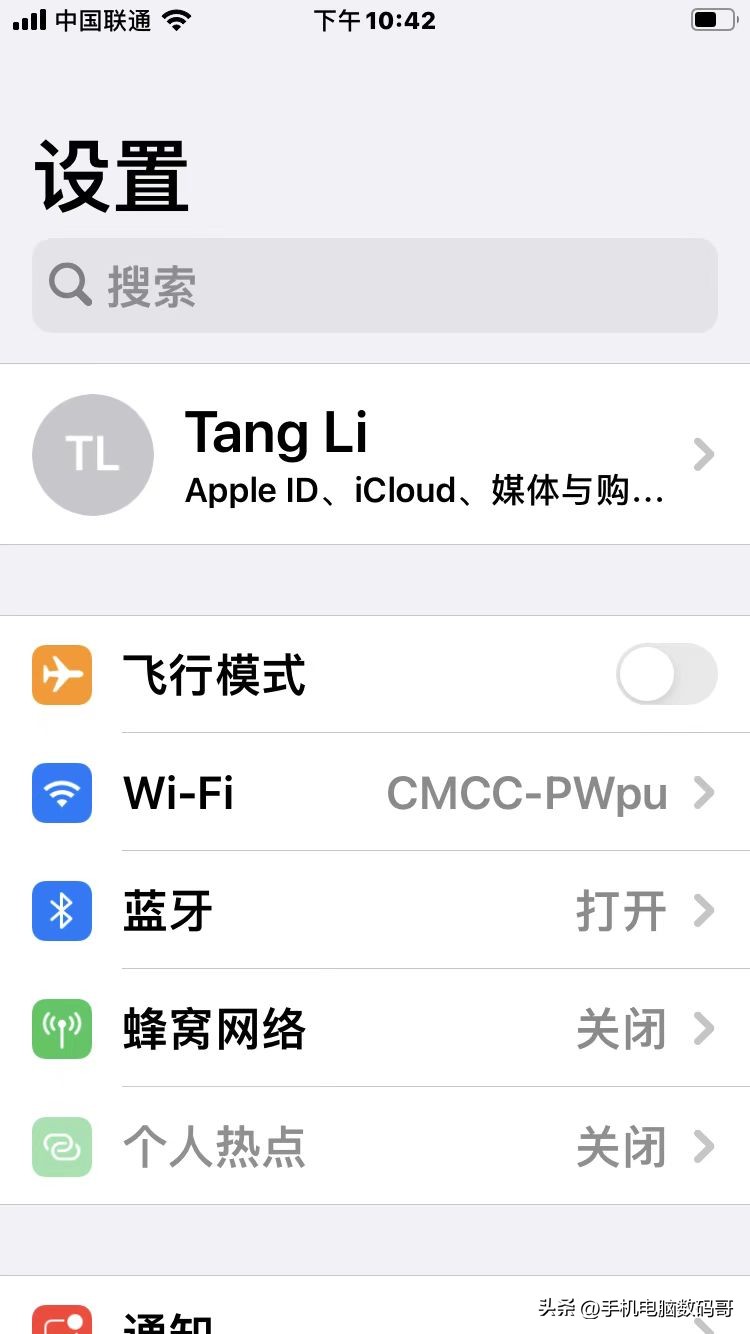Tap the chevron on 蓝牙 row
Image resolution: width=750 pixels, height=1334 pixels.
705,911
